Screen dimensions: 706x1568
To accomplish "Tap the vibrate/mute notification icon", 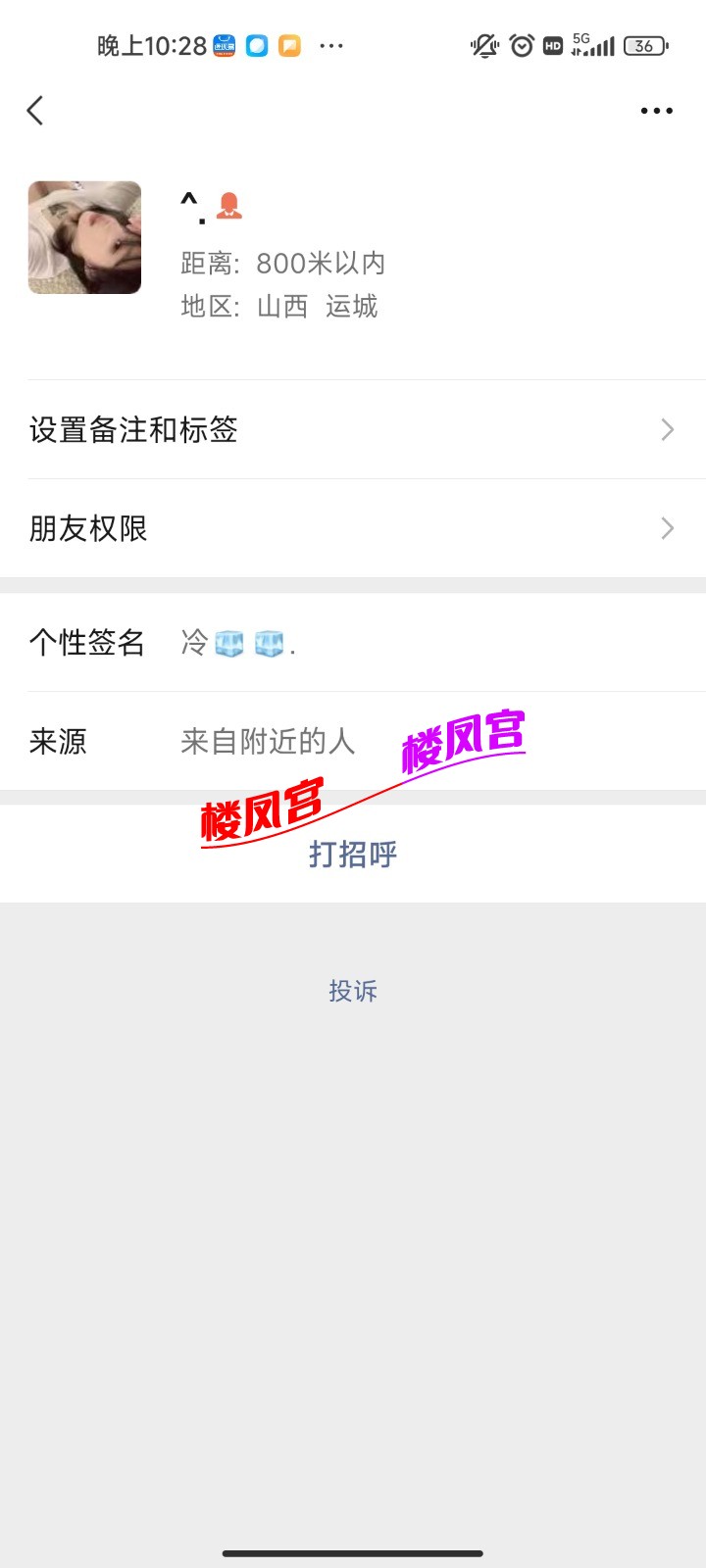I will [484, 45].
